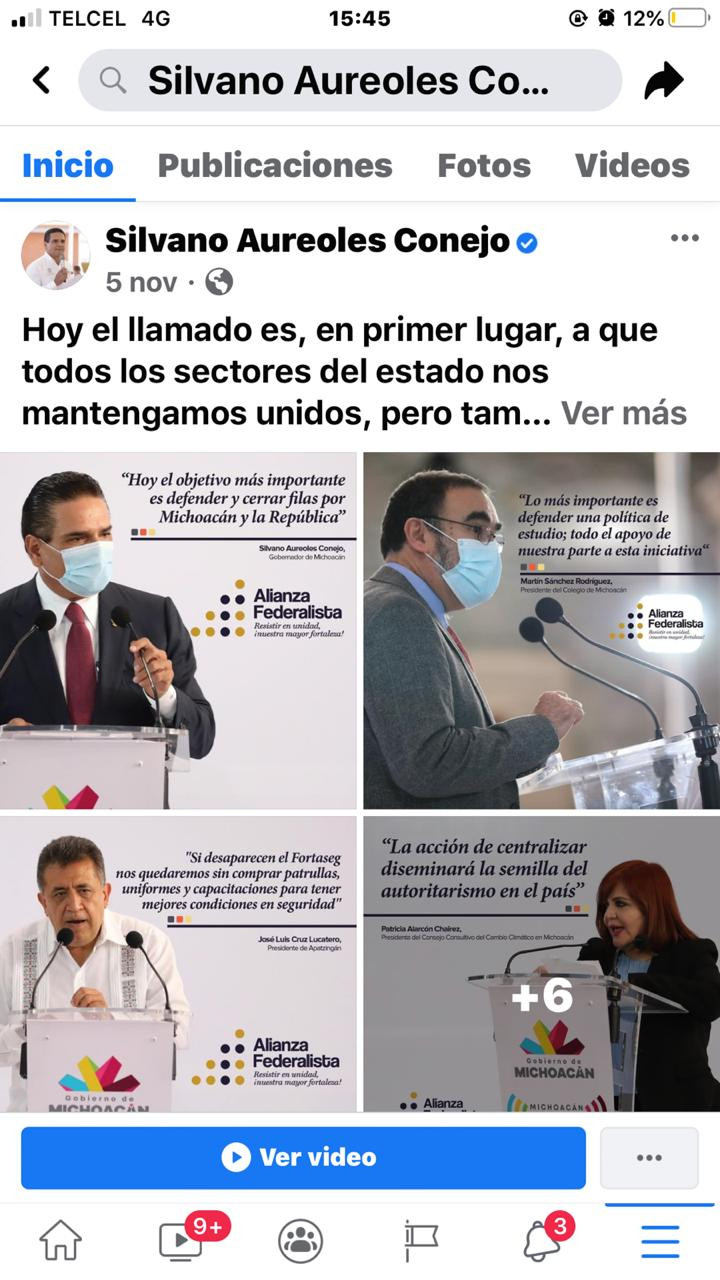The width and height of the screenshot is (720, 1280).
Task: Expand the post text with Ver más
Action: pyautogui.click(x=624, y=413)
